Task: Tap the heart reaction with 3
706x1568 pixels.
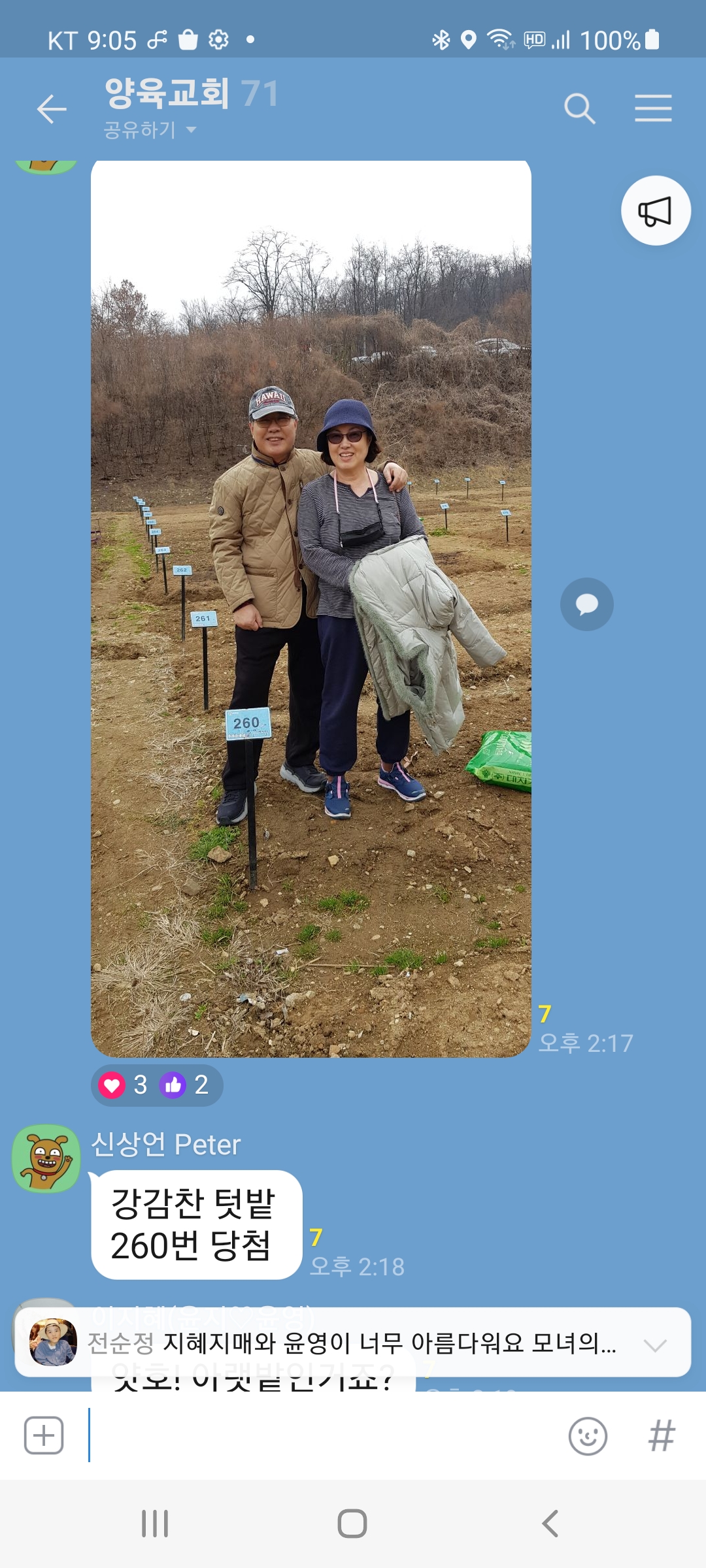Action: [123, 1085]
